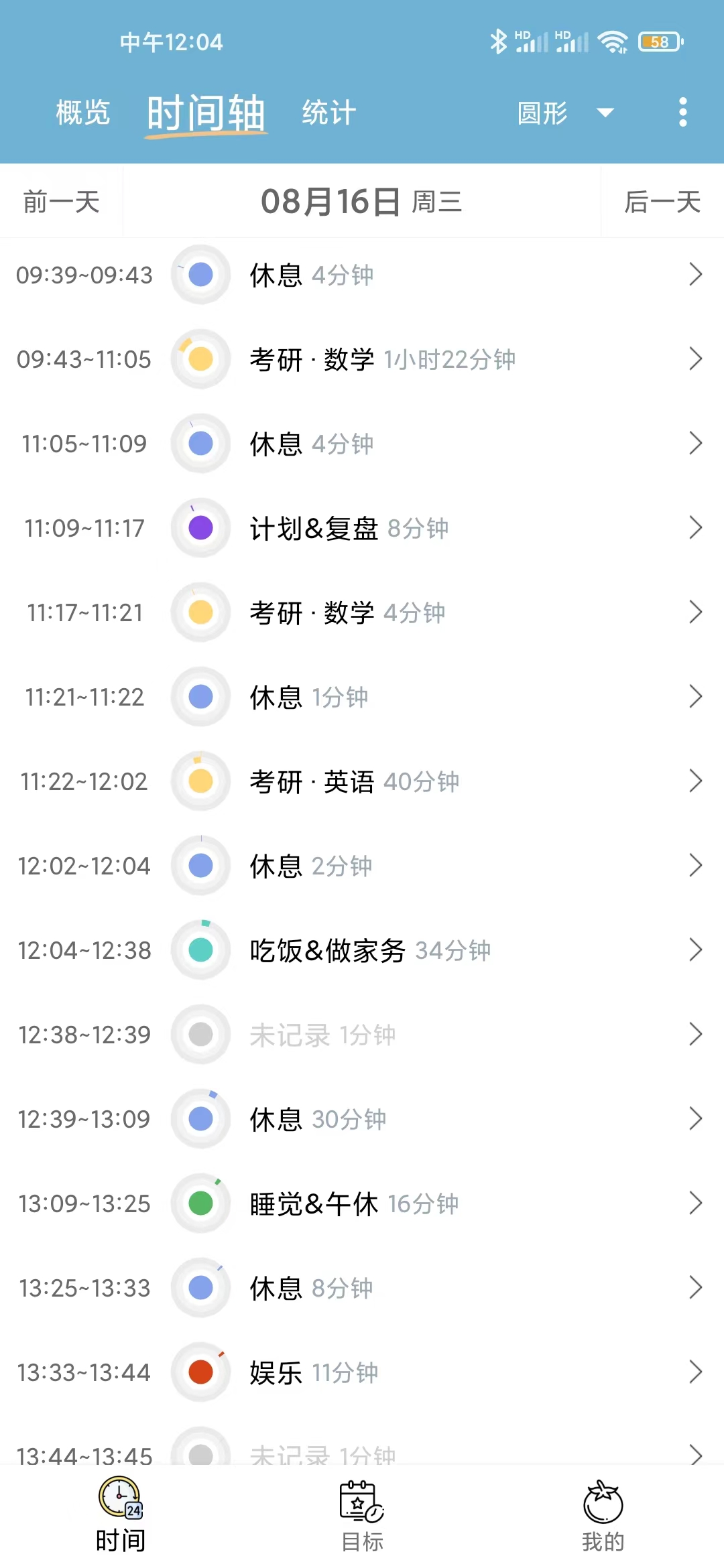This screenshot has height=1568, width=724.
Task: Open the 计划&复盘 8分钟 entry
Action: (x=362, y=528)
